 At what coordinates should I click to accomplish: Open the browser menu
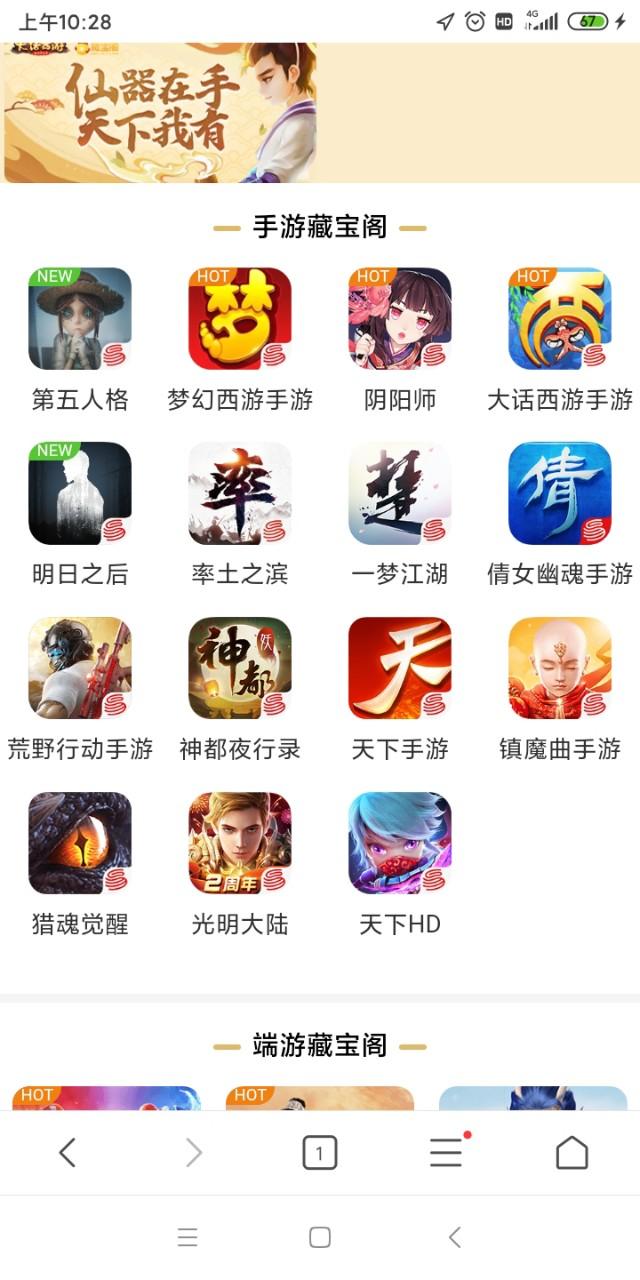coord(446,1153)
